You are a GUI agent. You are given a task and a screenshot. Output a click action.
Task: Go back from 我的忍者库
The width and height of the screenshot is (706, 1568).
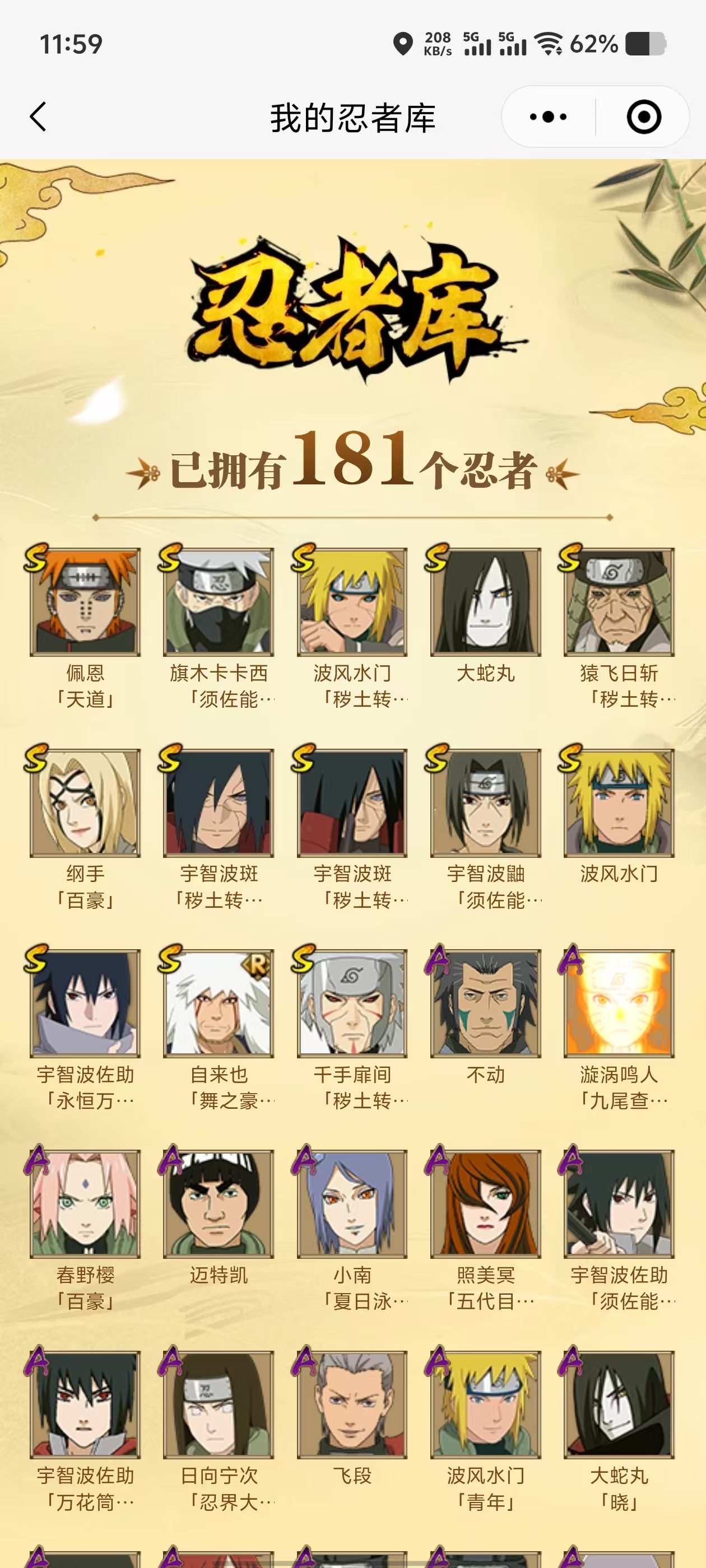(x=38, y=117)
